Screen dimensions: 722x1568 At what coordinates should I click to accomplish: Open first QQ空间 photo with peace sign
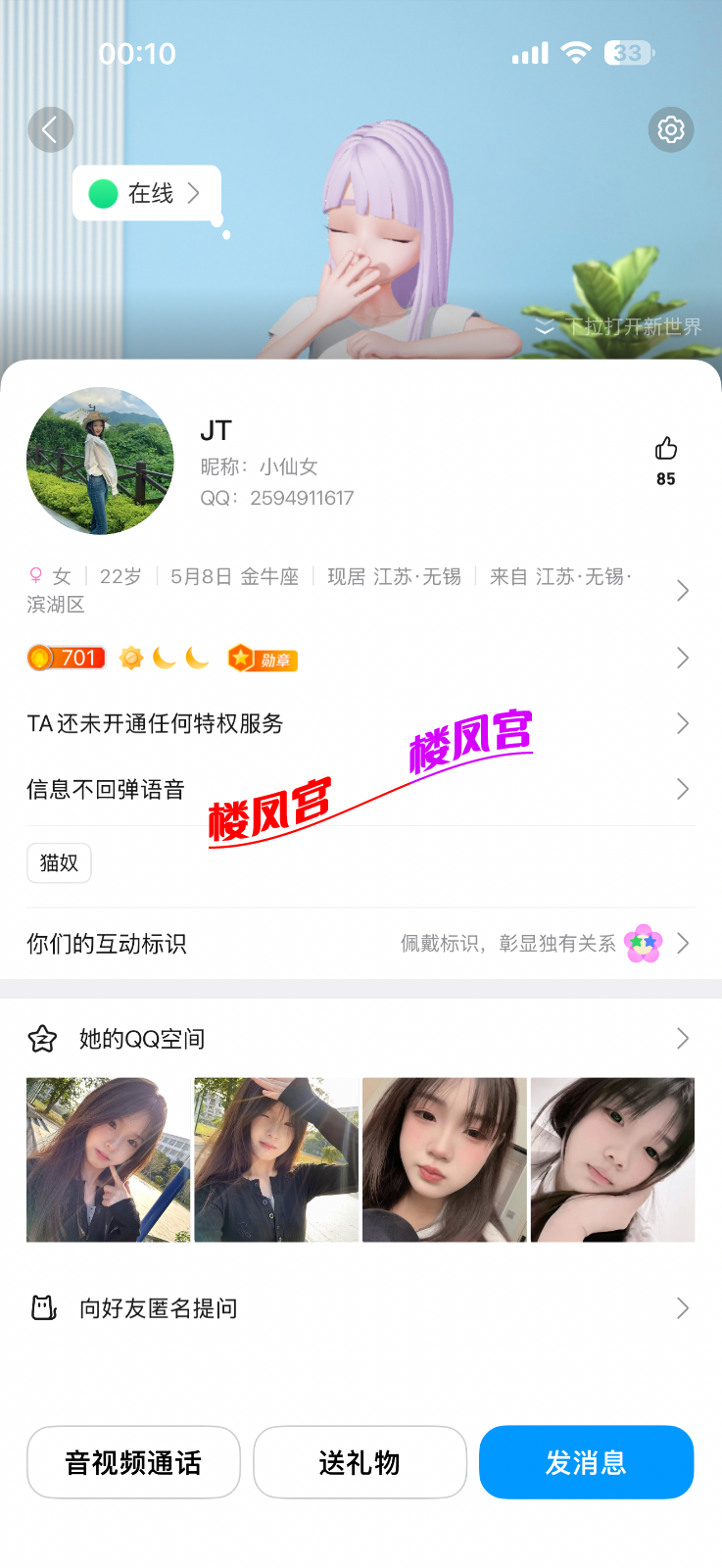pyautogui.click(x=108, y=1160)
